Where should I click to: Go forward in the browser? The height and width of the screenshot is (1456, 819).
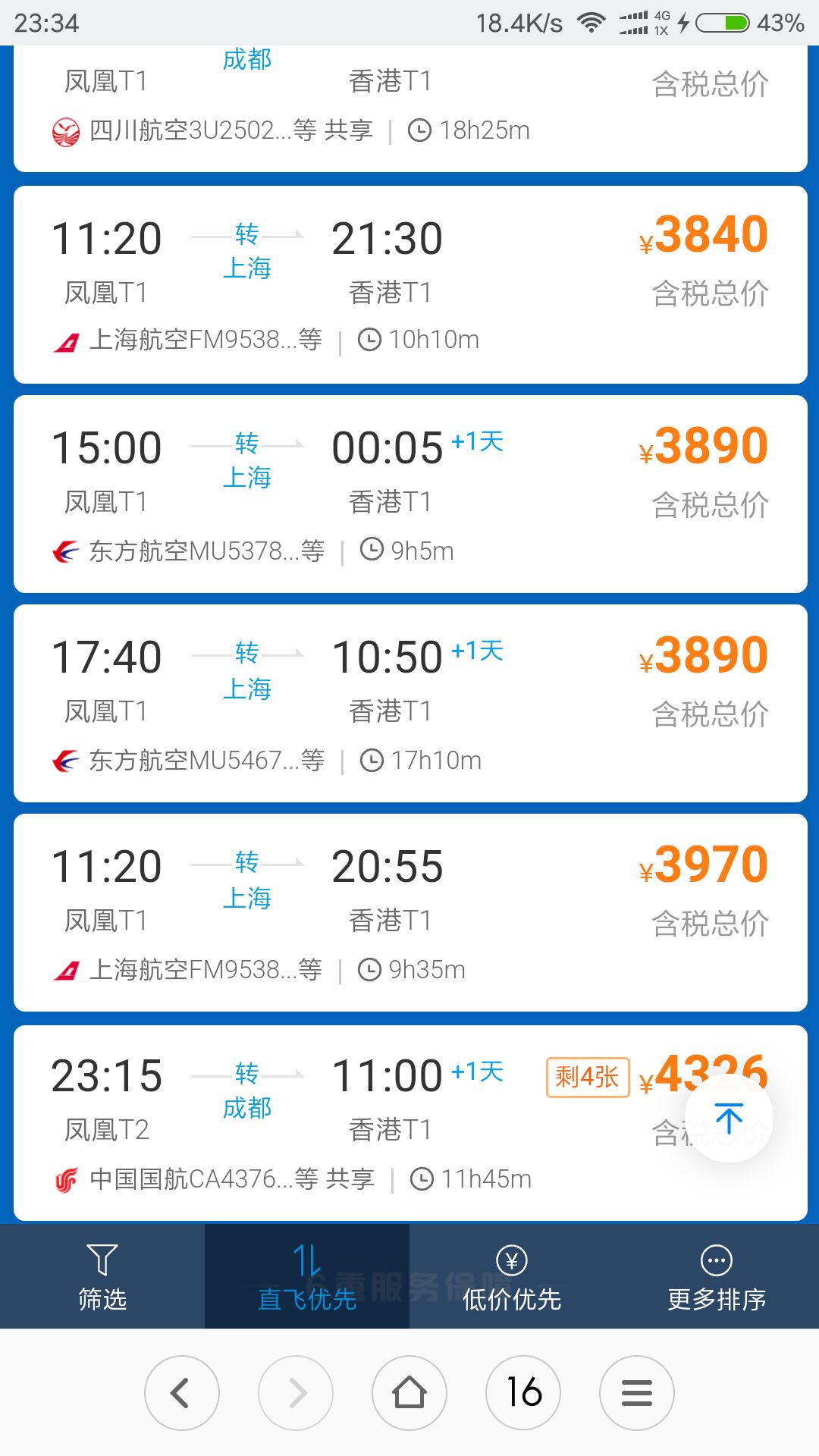click(x=296, y=1393)
